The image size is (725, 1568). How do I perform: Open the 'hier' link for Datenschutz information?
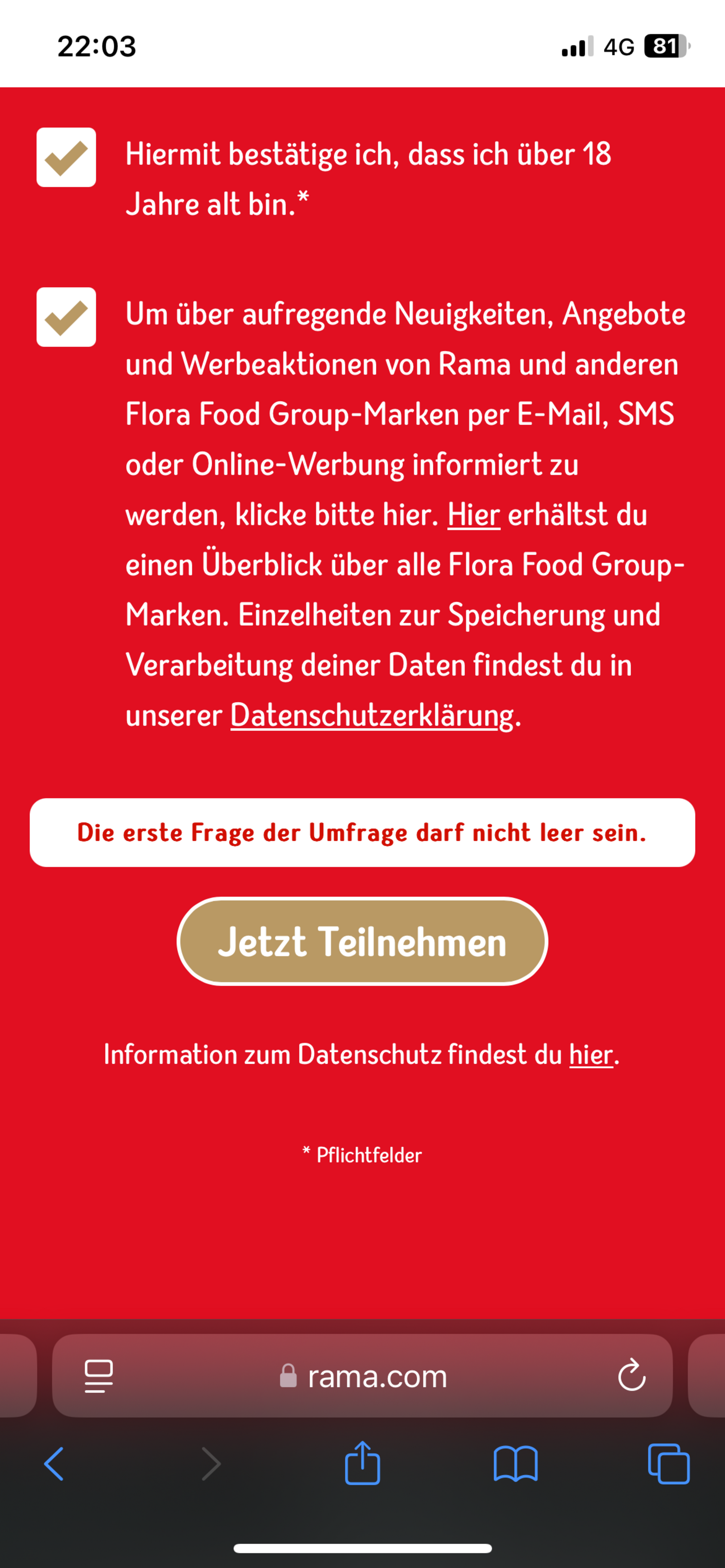click(591, 1055)
